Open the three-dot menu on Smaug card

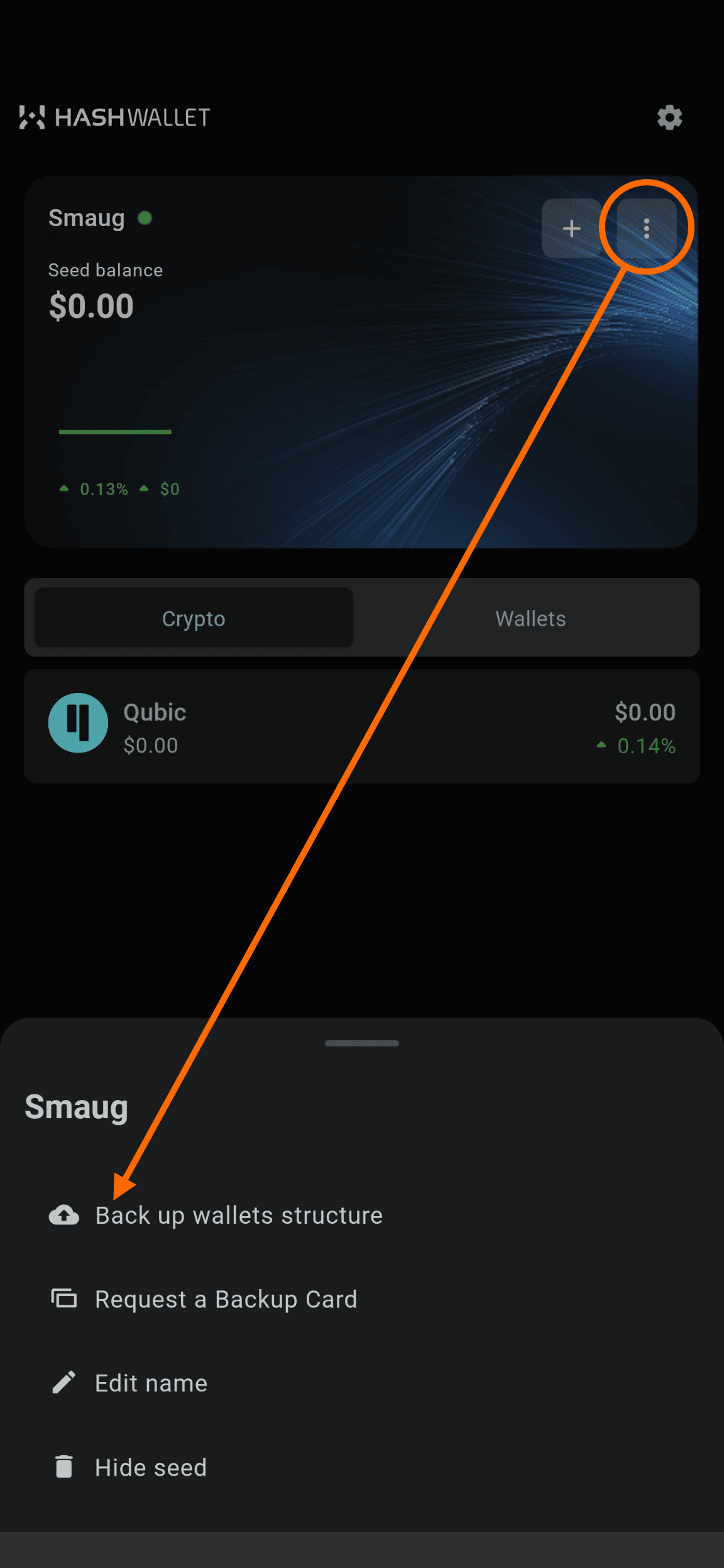click(x=646, y=229)
